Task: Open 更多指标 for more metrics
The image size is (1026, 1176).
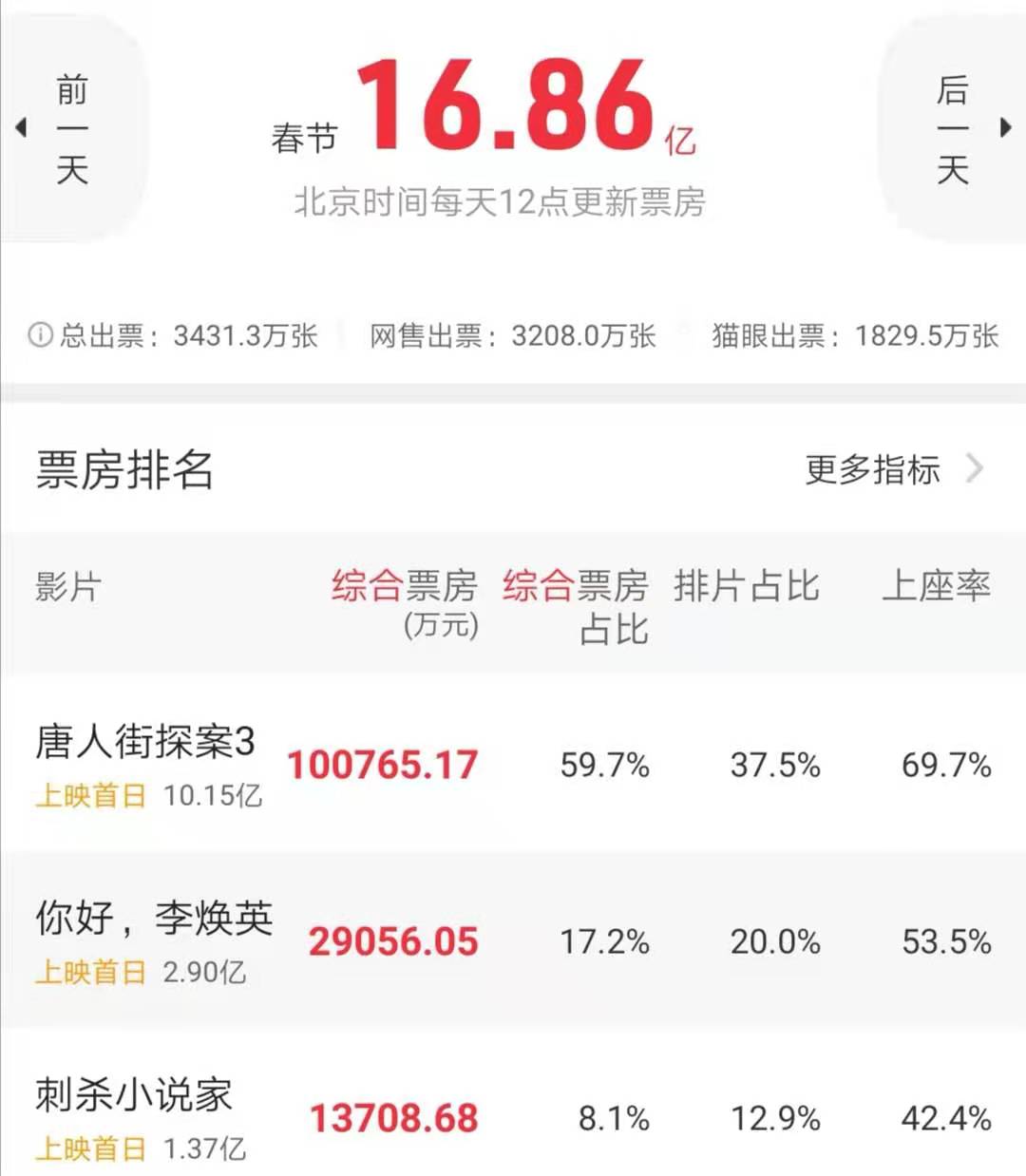Action: click(891, 469)
